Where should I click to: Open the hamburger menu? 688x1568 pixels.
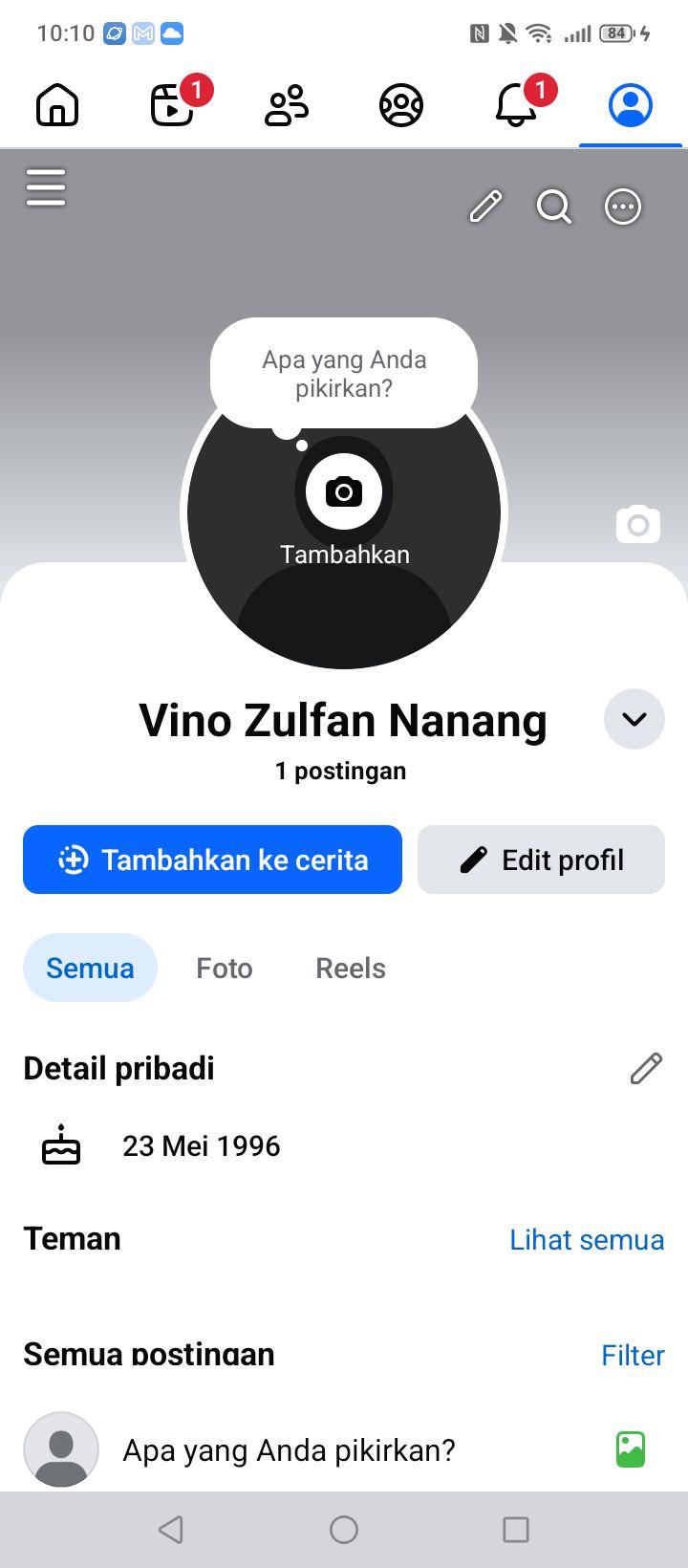click(46, 187)
